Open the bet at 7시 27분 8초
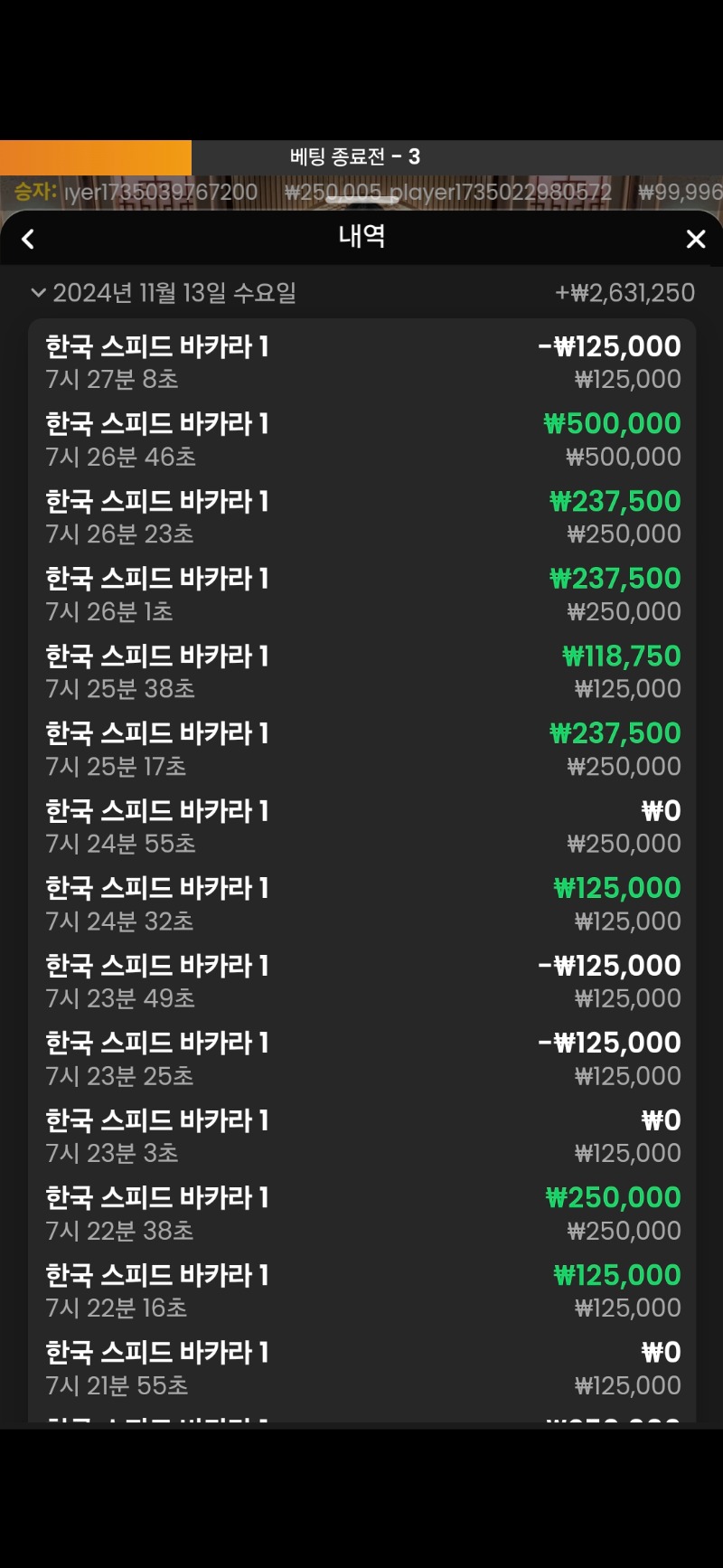Image resolution: width=723 pixels, height=1568 pixels. pos(361,363)
